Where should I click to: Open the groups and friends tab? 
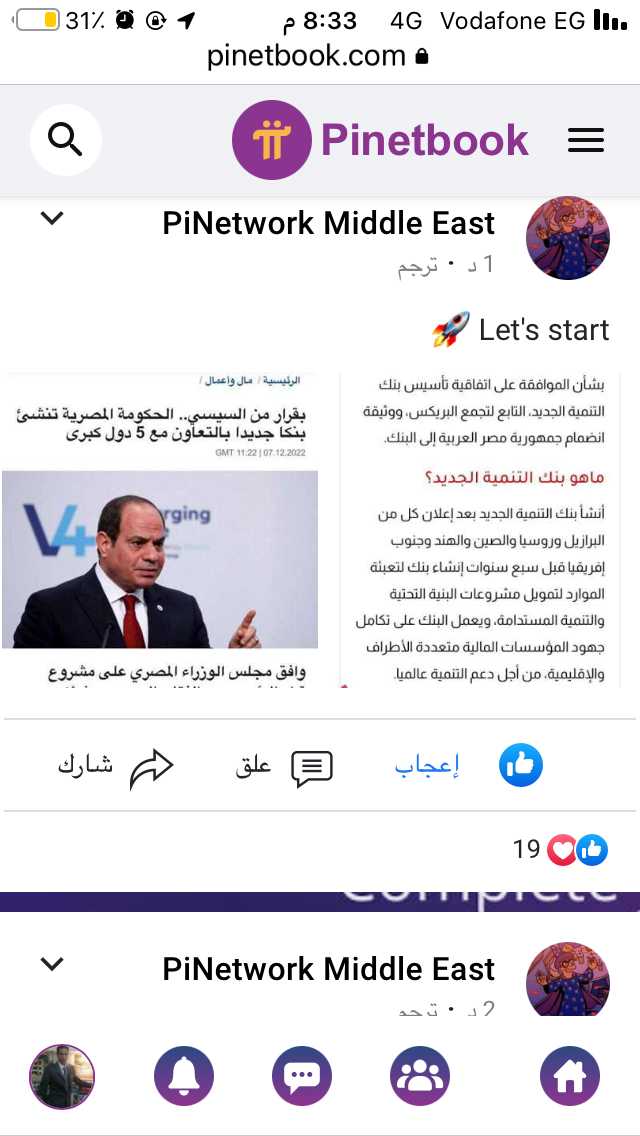coord(420,1077)
